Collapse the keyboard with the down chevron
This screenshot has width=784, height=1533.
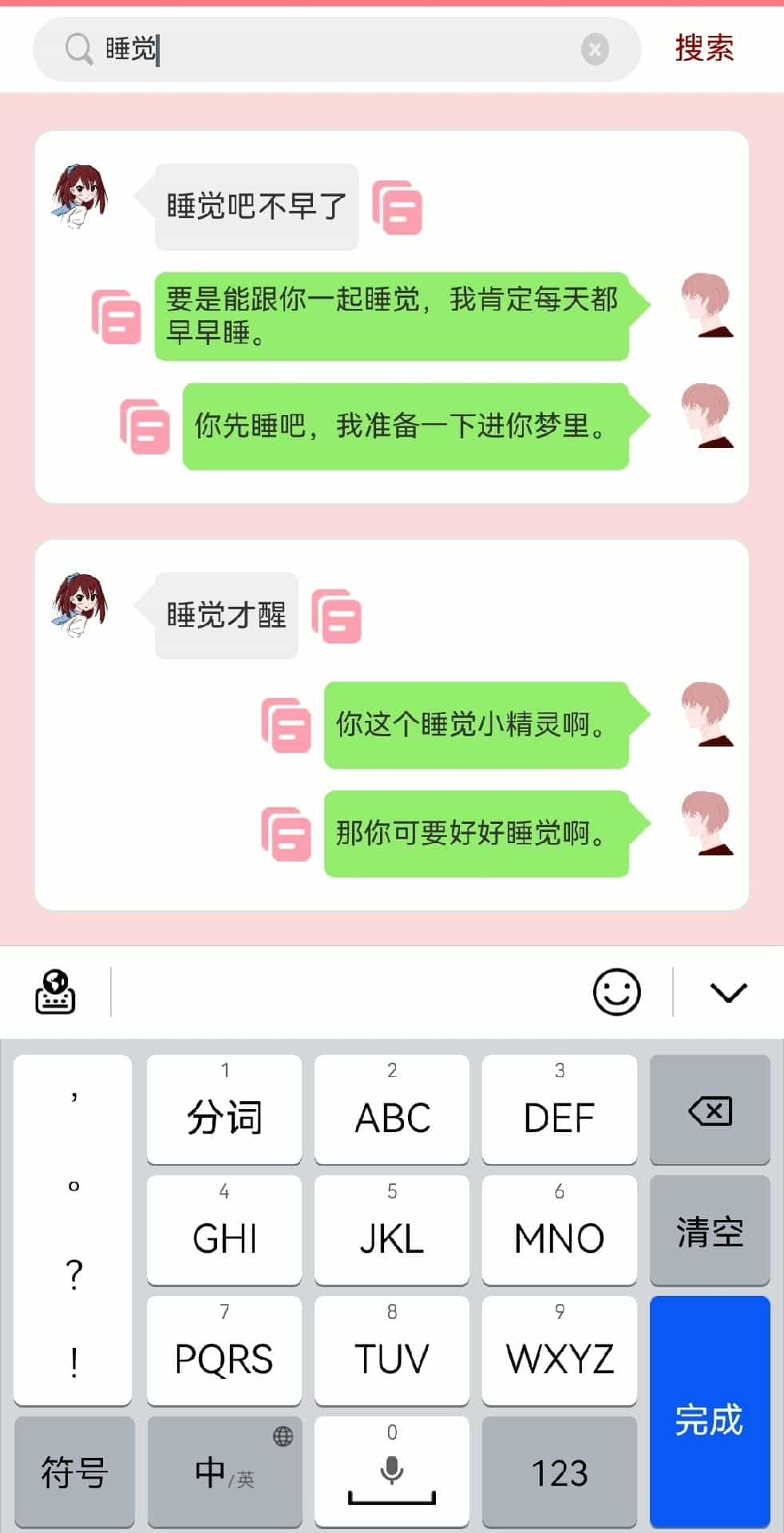pyautogui.click(x=728, y=992)
